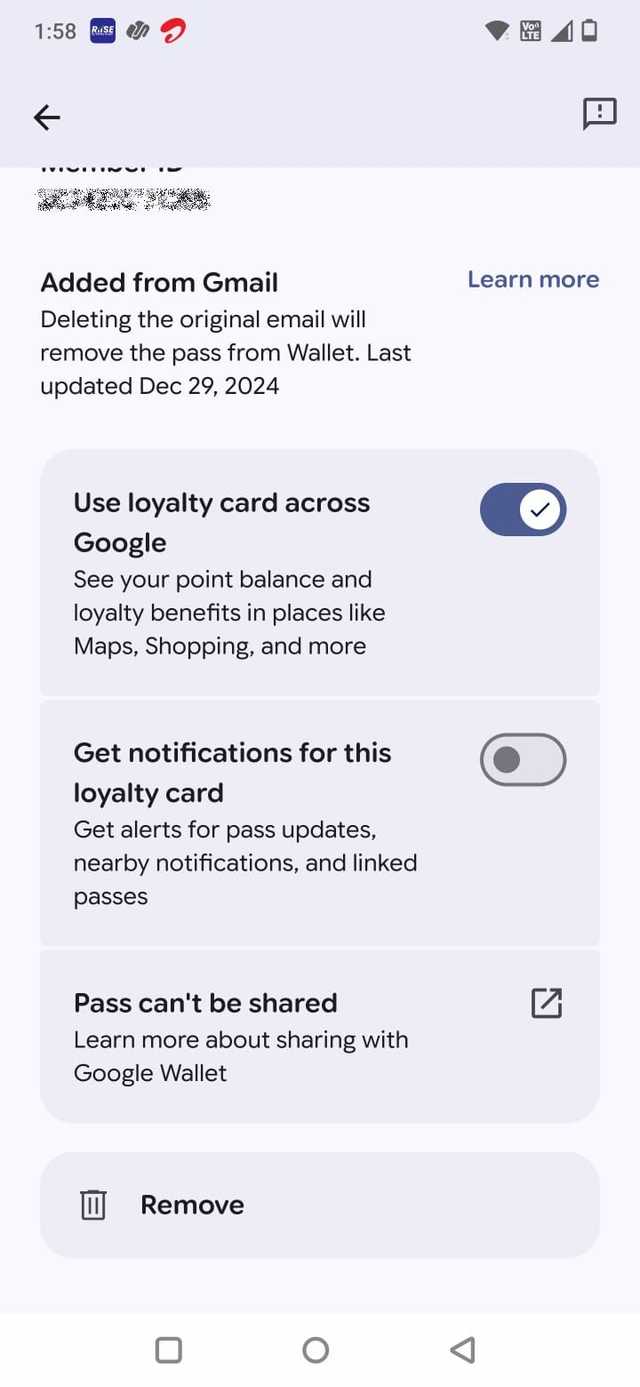This screenshot has height=1387, width=640.
Task: Remove this loyalty card
Action: coord(319,1205)
